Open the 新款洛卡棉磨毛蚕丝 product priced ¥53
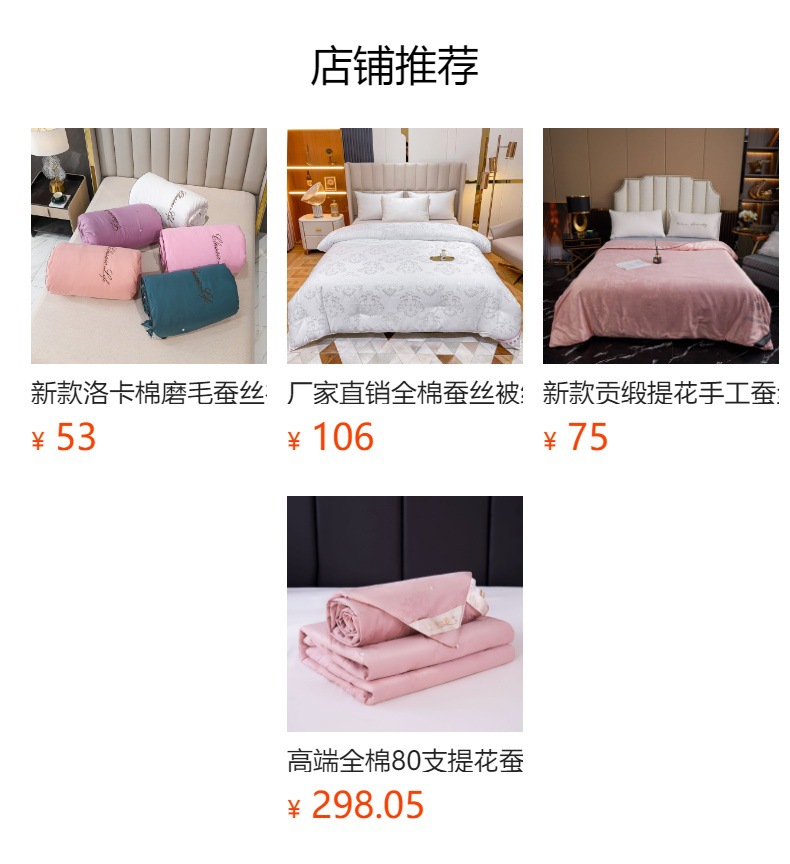The width and height of the screenshot is (790, 864). click(148, 246)
